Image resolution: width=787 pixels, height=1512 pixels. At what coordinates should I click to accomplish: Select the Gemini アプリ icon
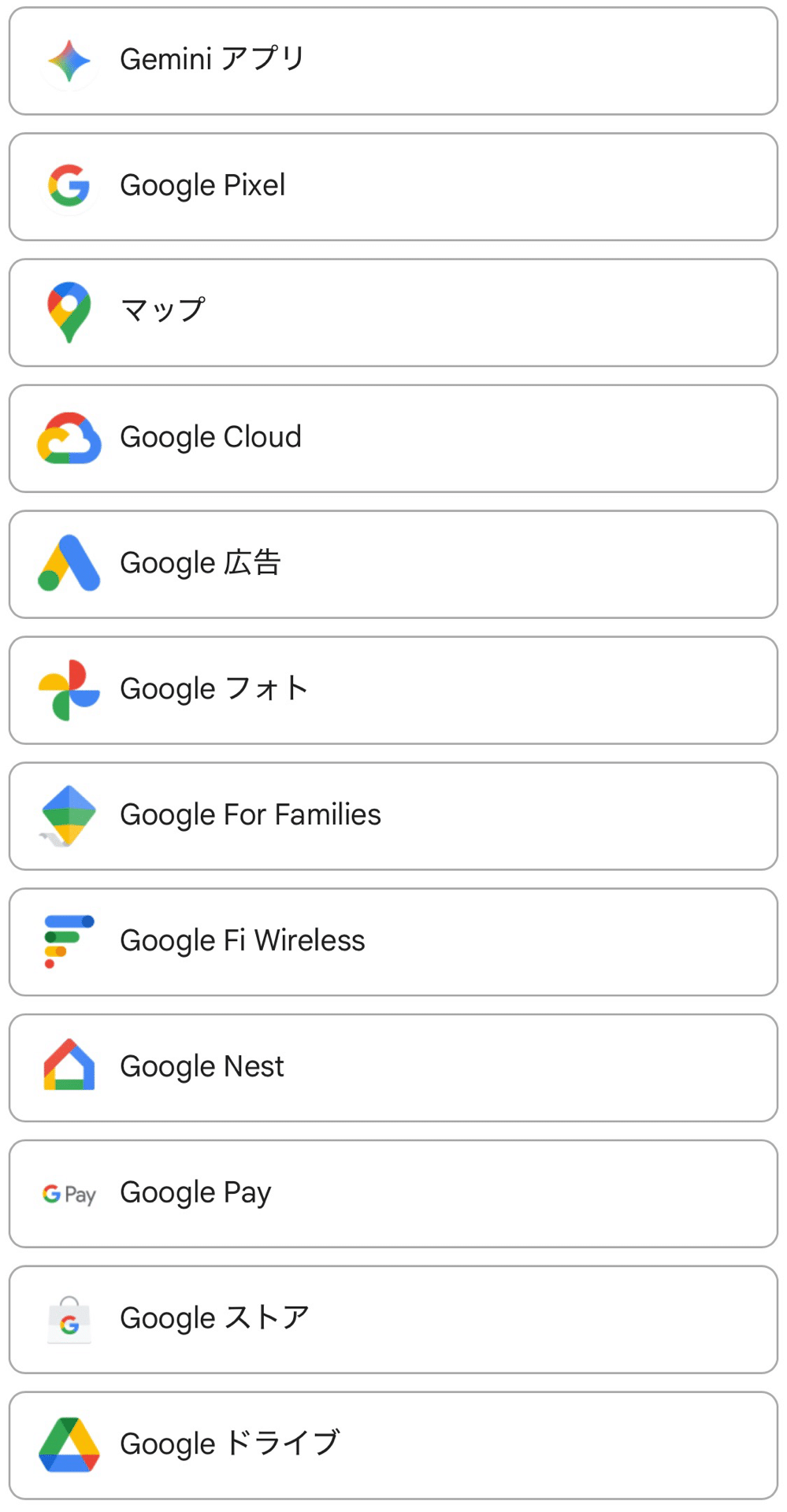click(x=68, y=59)
